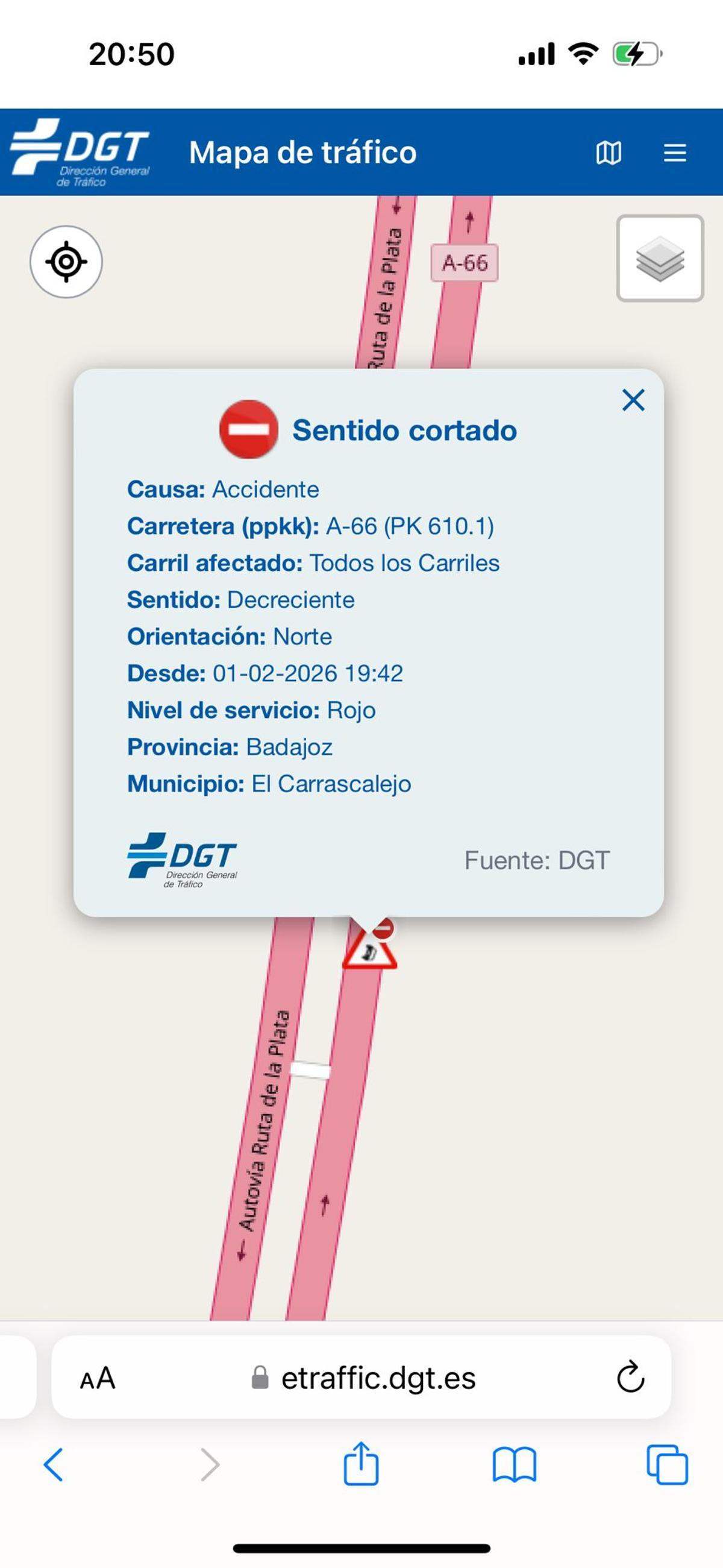Tap the DGT logo in header

point(80,152)
